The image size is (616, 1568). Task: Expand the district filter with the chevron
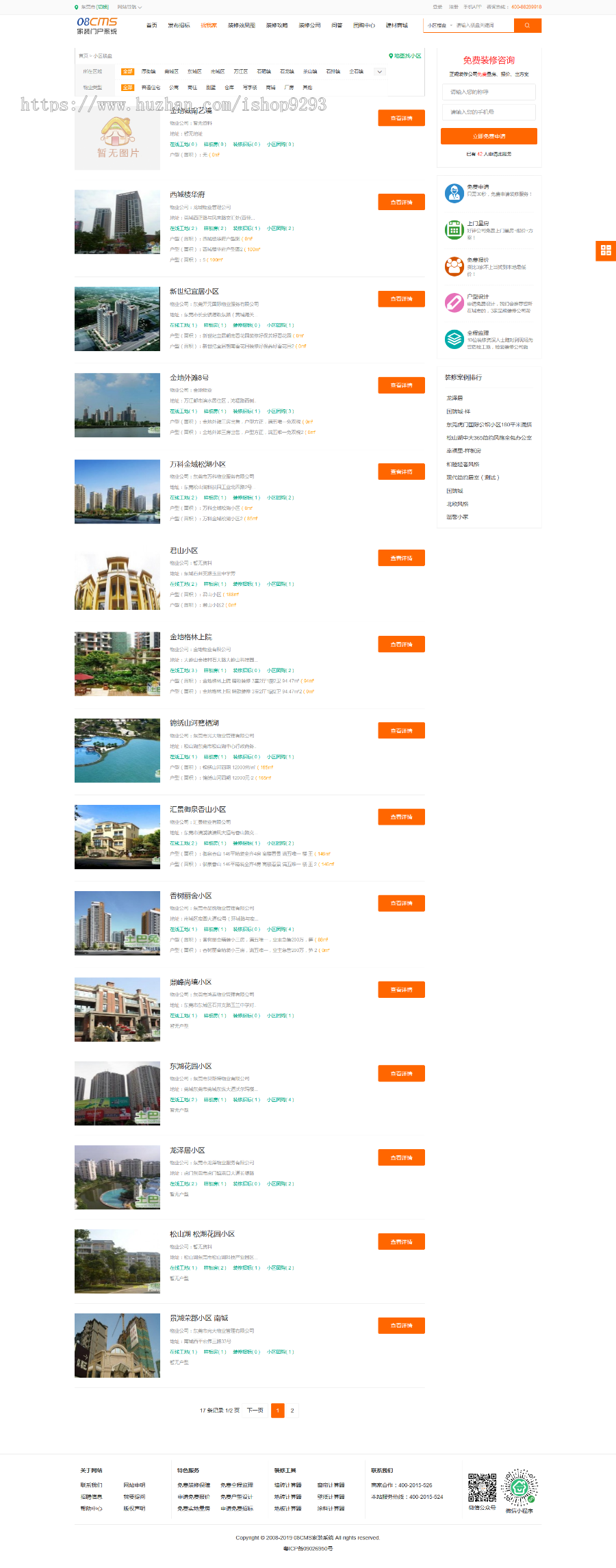[379, 71]
